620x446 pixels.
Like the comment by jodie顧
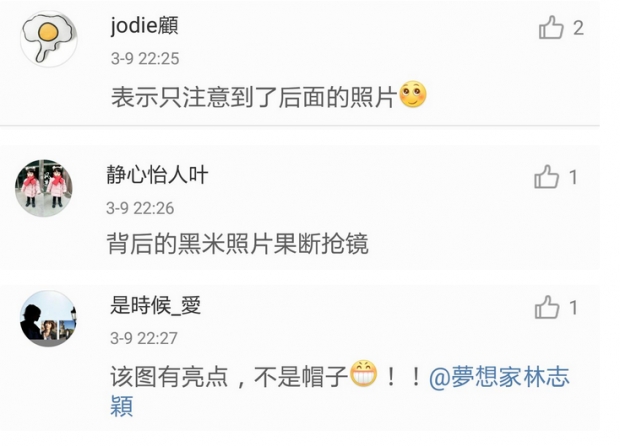click(x=551, y=28)
